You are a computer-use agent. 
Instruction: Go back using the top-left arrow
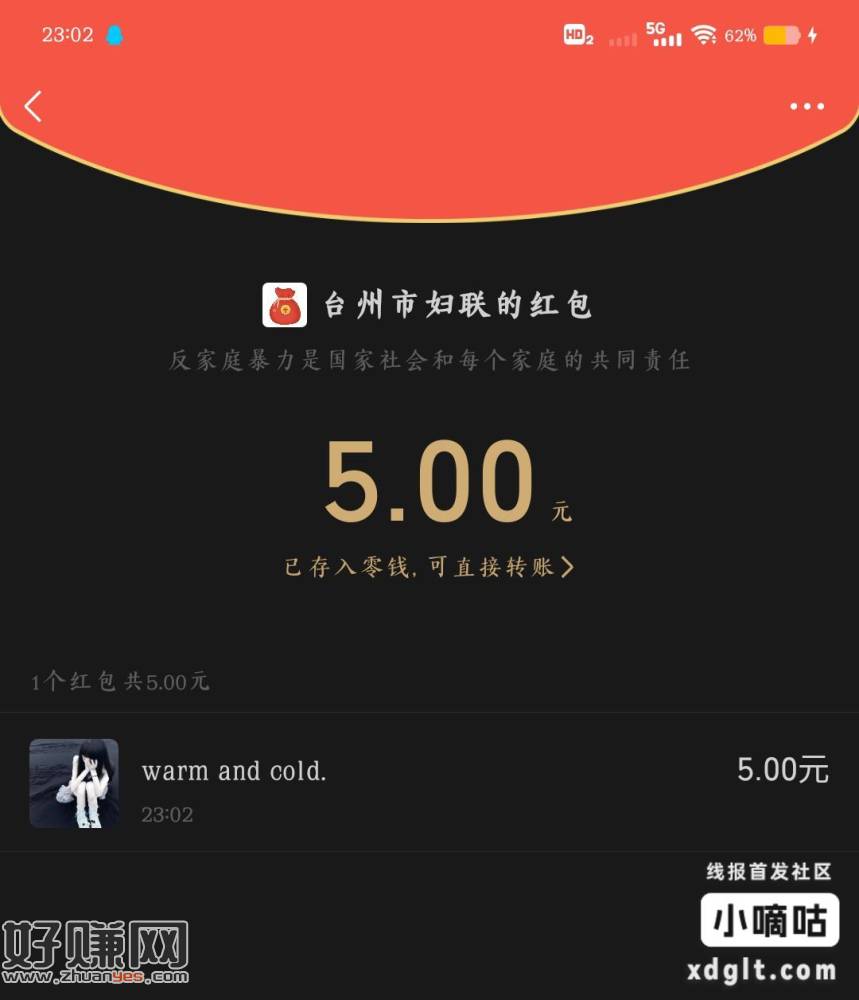pos(34,106)
